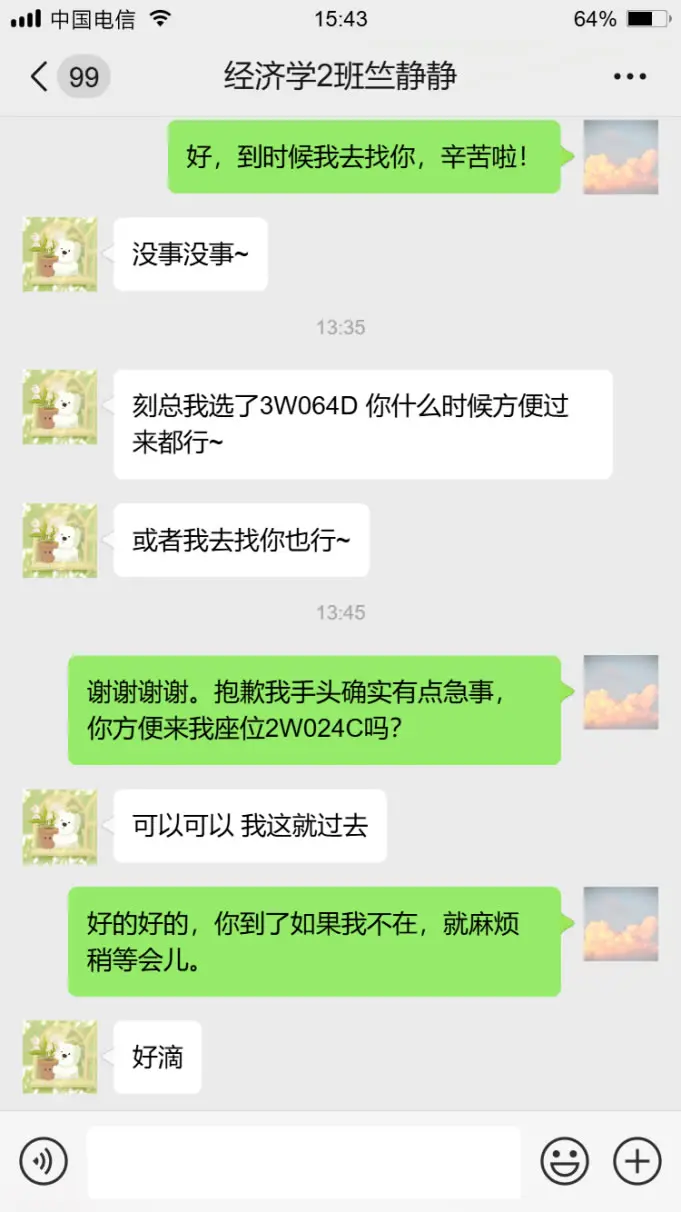Open the chat info three-dot menu
Screen dimensions: 681x1212
tap(630, 77)
